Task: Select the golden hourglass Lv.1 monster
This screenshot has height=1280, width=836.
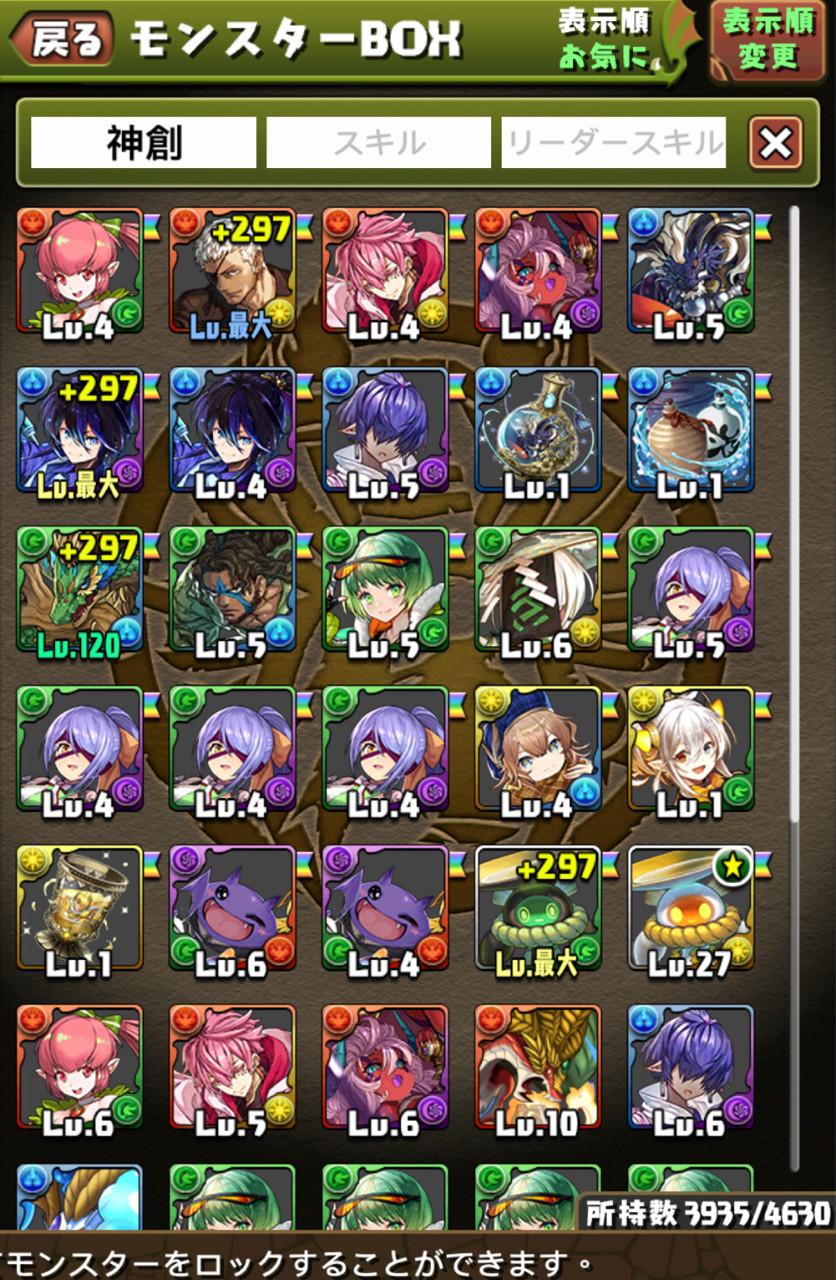Action: click(80, 910)
